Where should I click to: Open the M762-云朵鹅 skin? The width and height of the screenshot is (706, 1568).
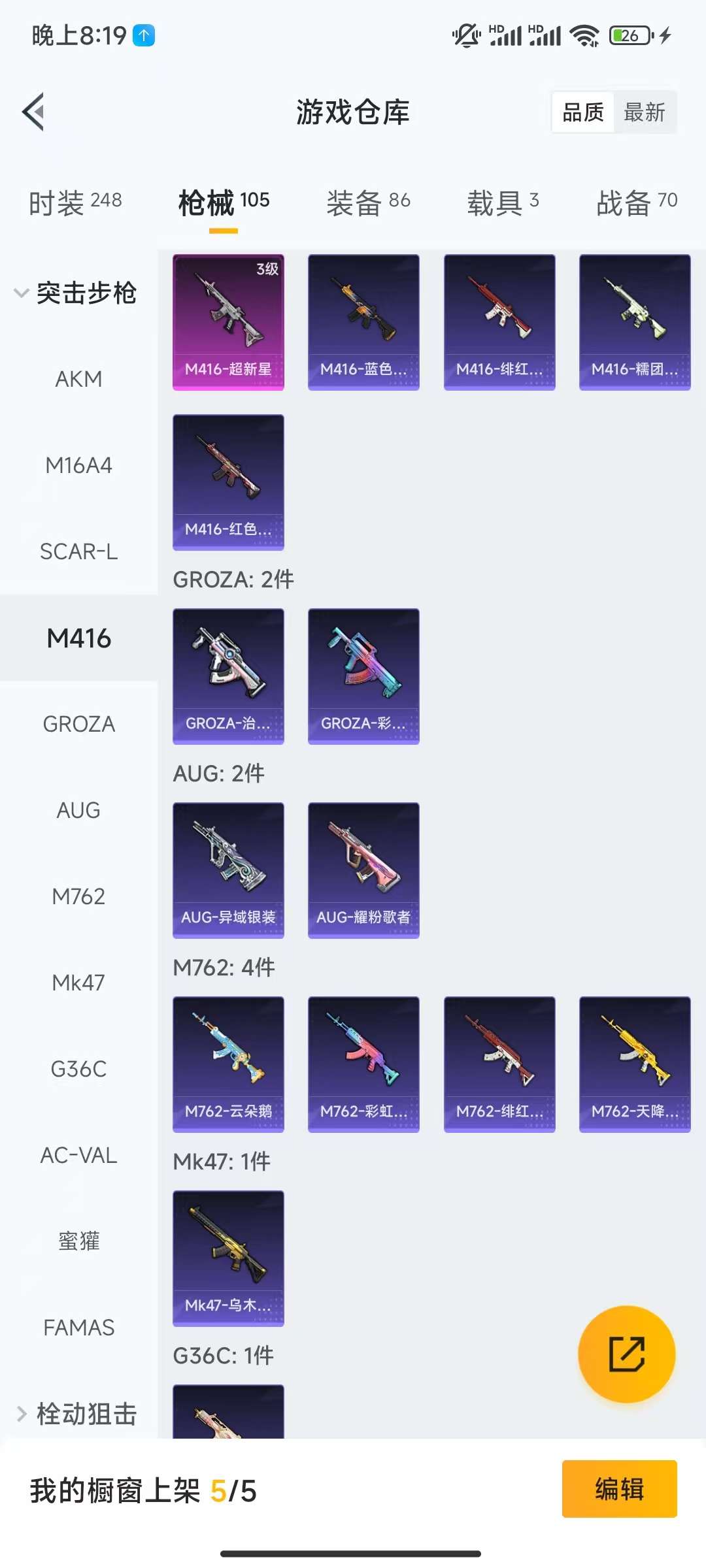pos(228,1064)
